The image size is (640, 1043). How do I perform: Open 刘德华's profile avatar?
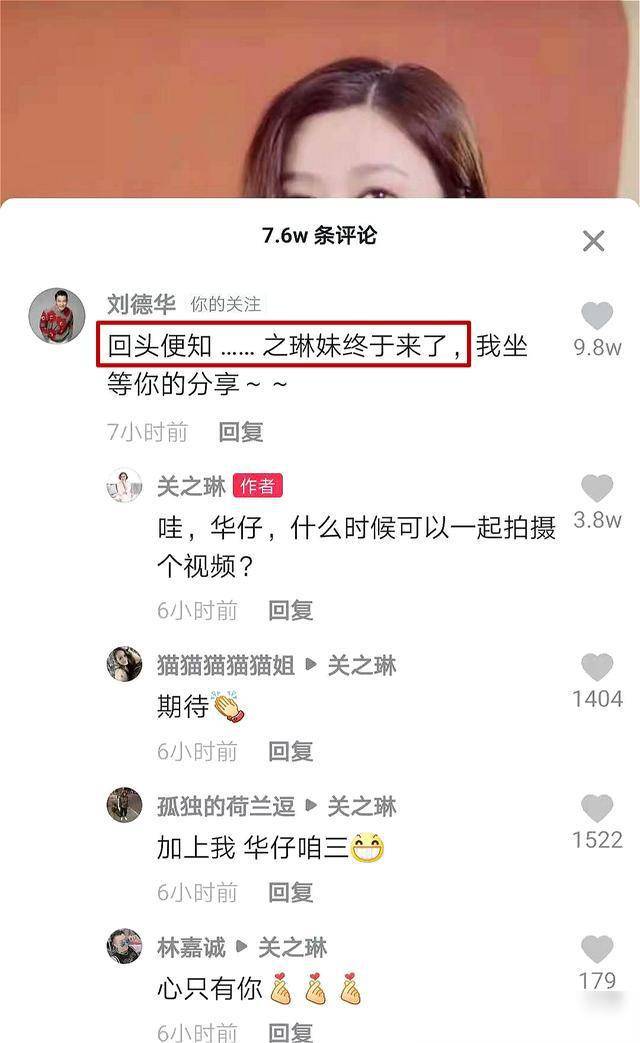57,316
